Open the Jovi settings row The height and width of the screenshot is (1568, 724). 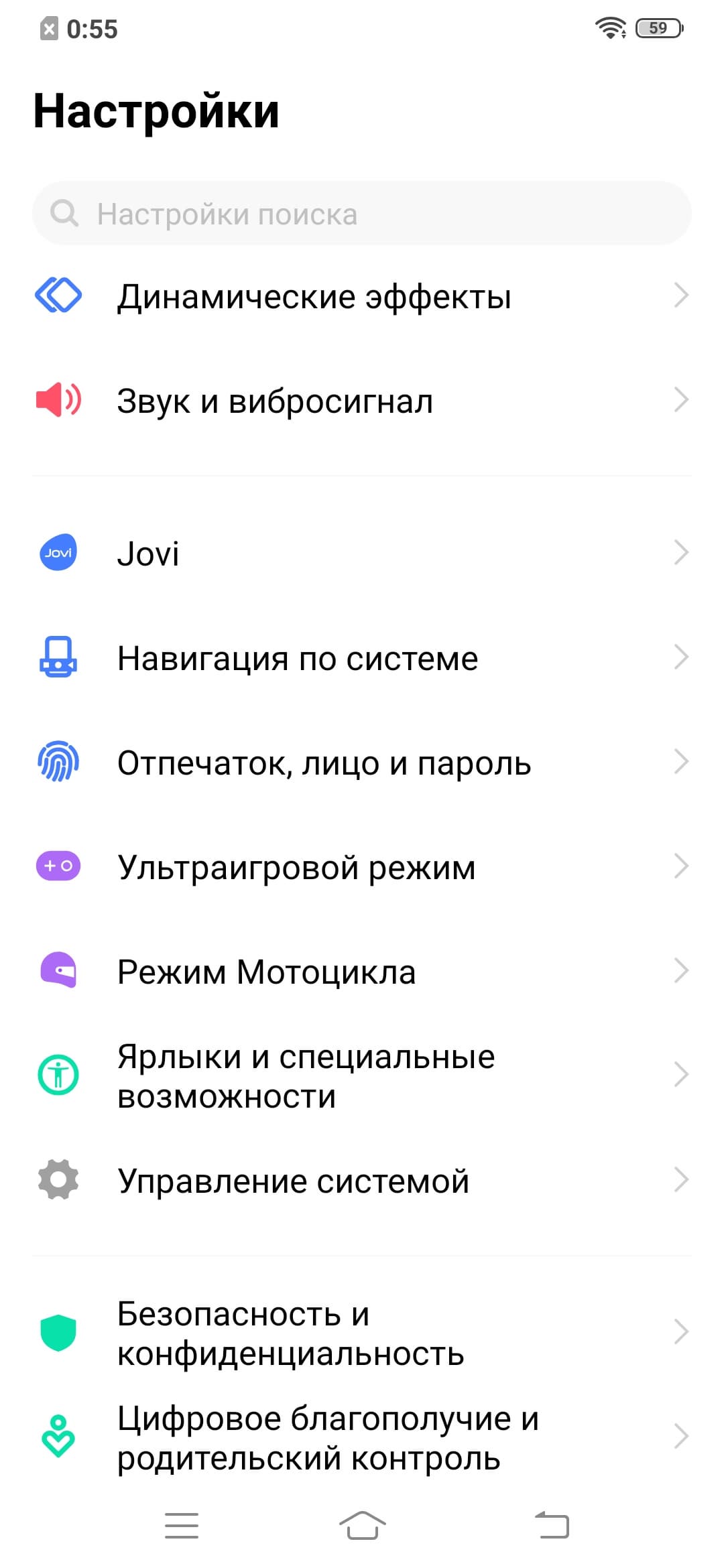[x=362, y=553]
